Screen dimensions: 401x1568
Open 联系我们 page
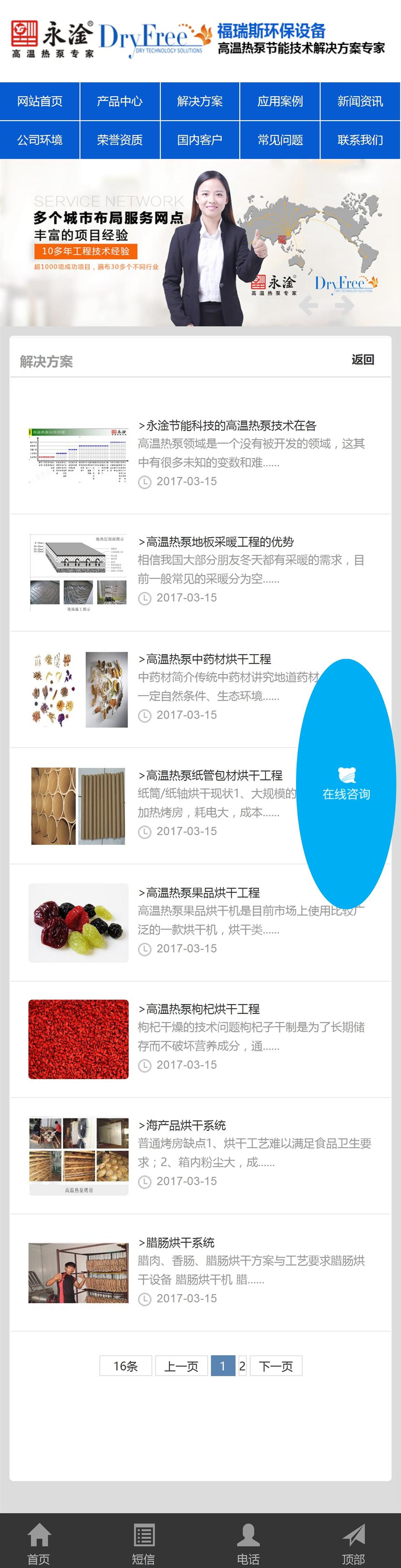(x=360, y=140)
